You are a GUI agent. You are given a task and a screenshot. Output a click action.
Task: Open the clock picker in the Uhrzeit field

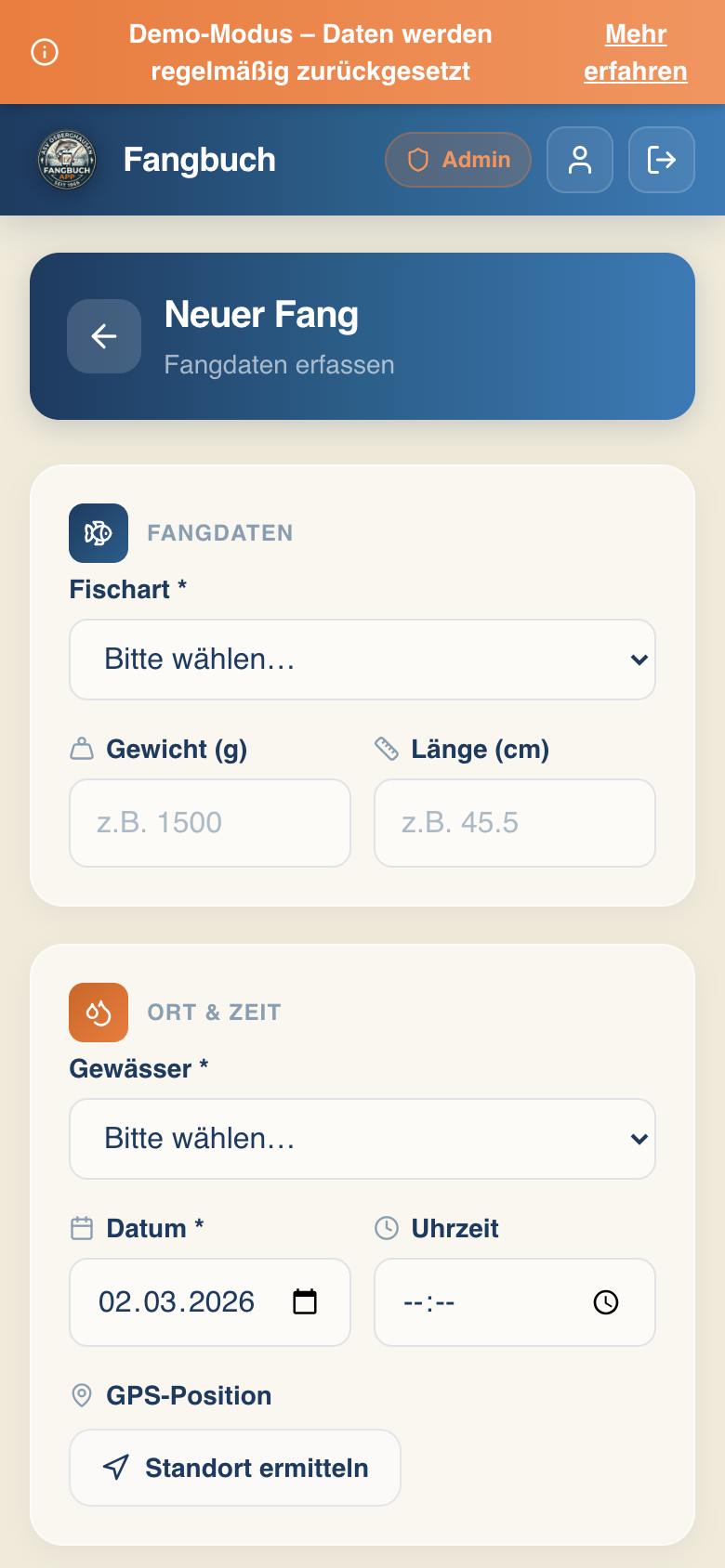tap(605, 1302)
